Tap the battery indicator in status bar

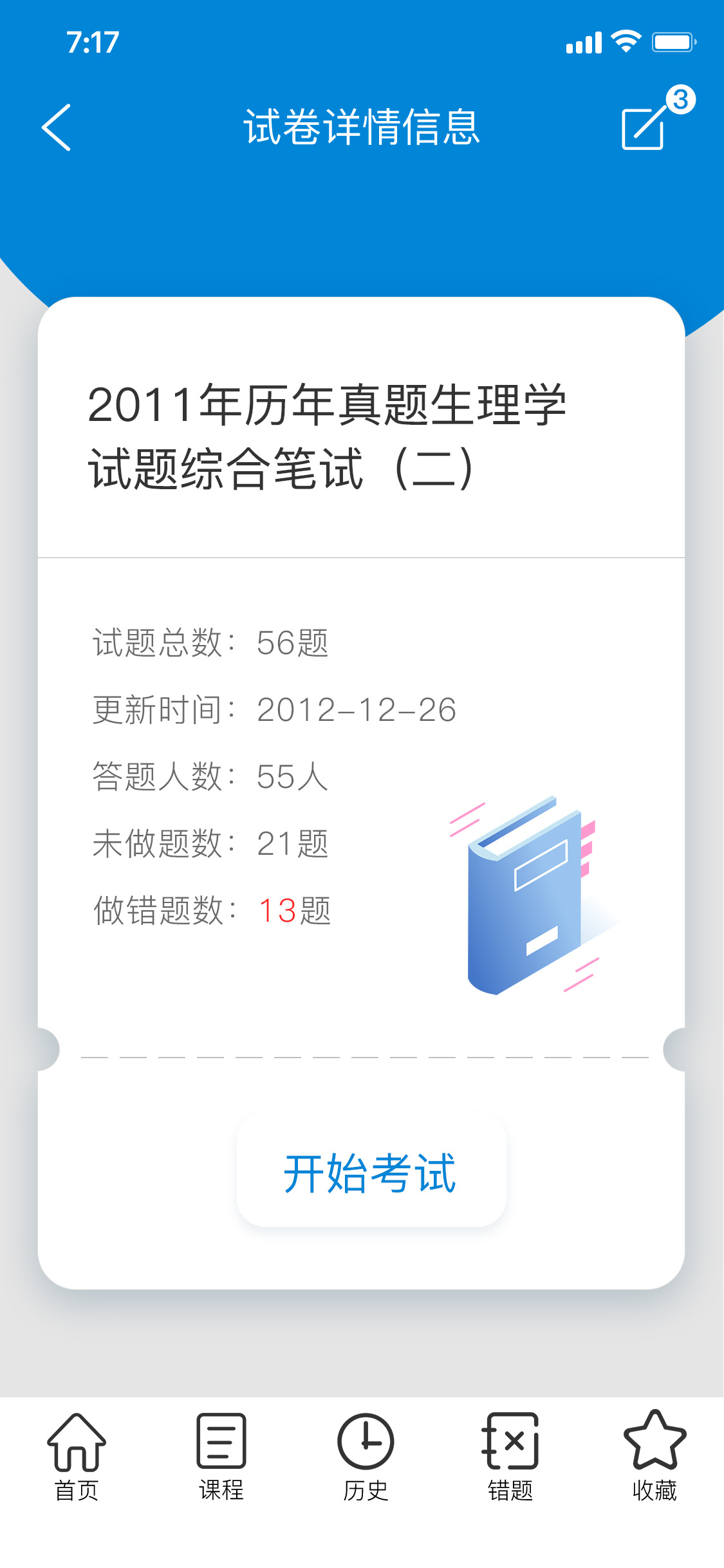[x=673, y=41]
